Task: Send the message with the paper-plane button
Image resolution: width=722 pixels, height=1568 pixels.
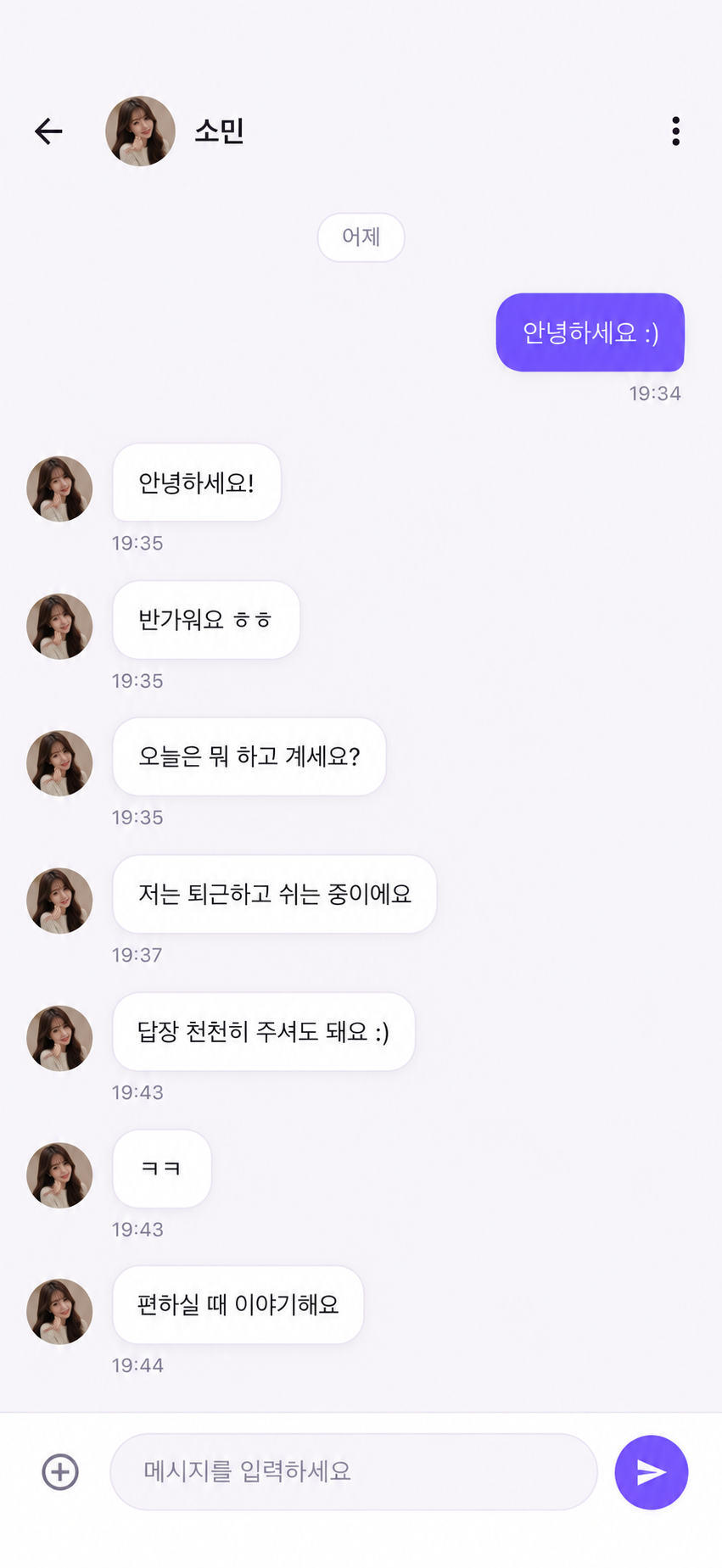Action: (651, 1471)
